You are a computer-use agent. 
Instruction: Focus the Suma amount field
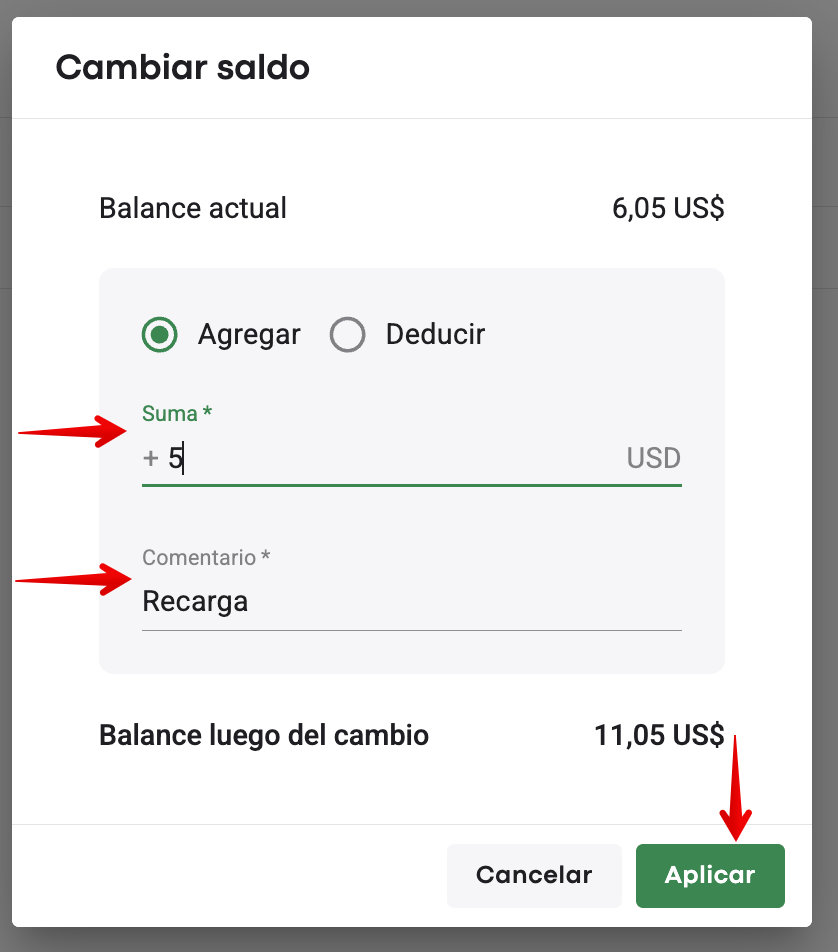[x=400, y=459]
